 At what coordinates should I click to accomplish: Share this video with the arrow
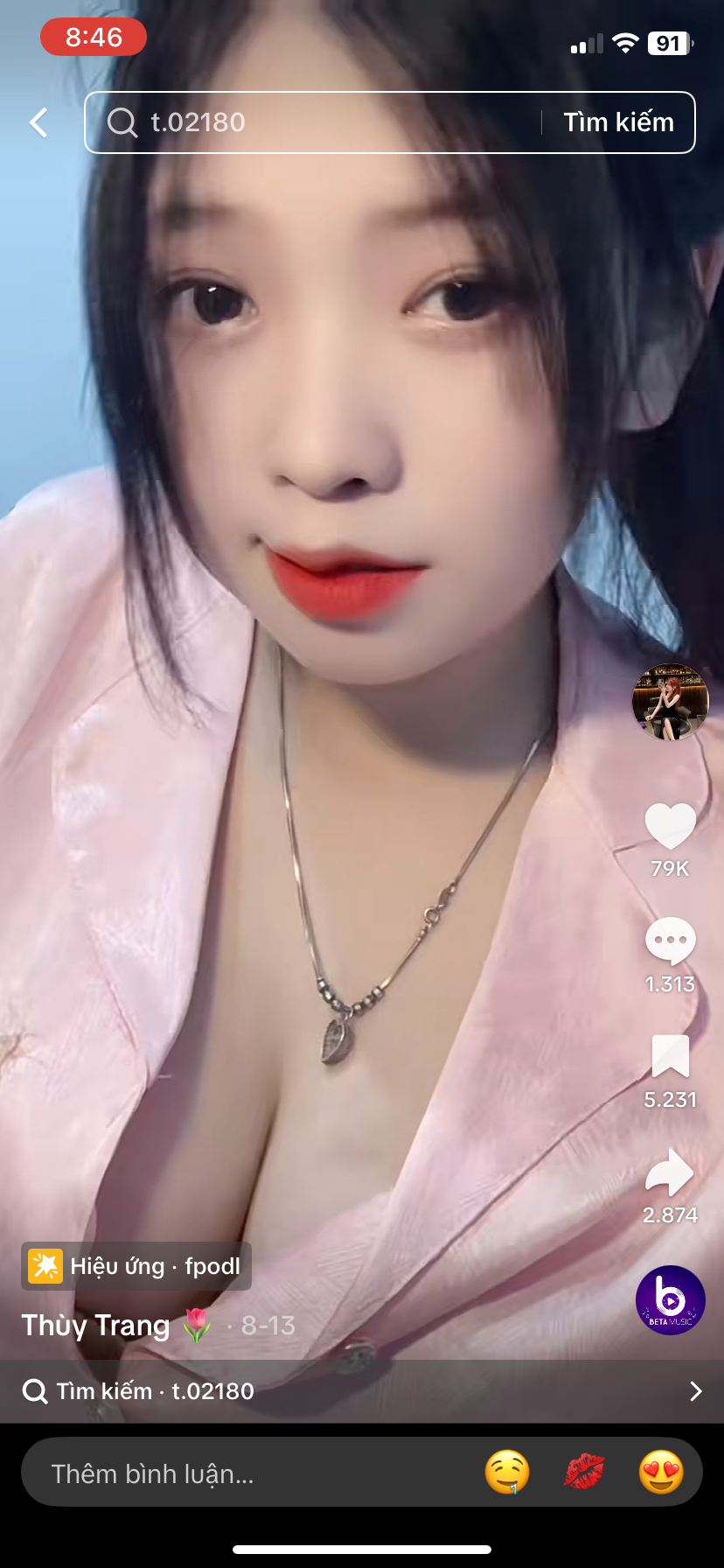tap(670, 1172)
